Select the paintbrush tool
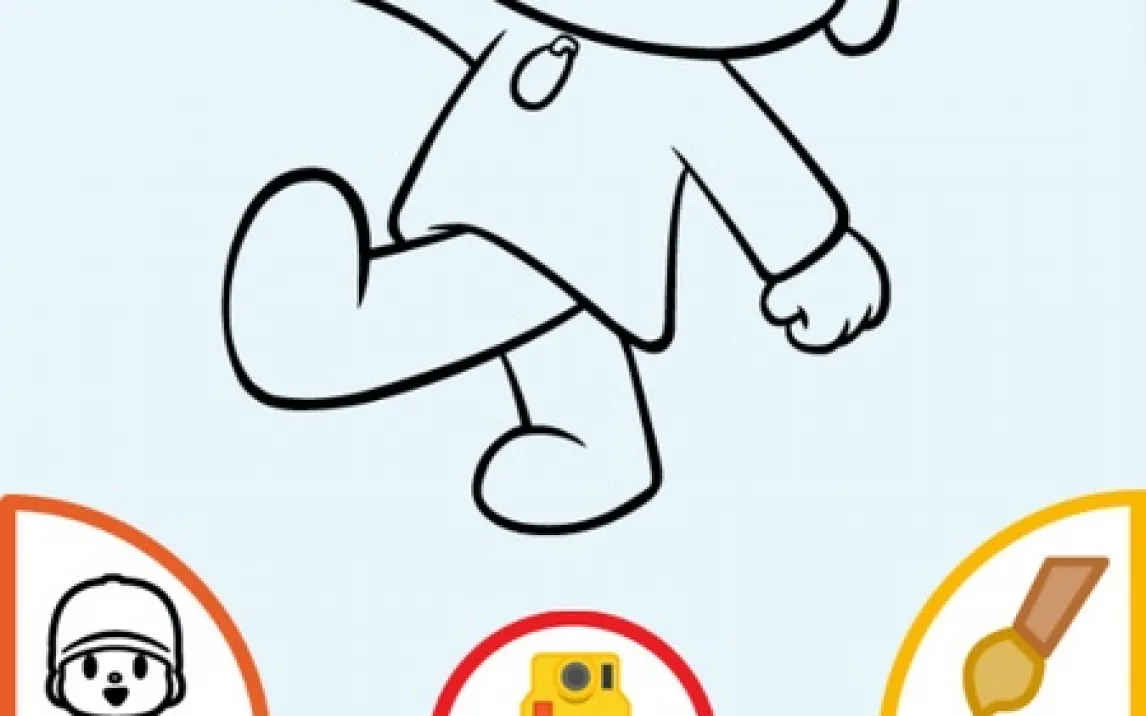Screen dimensions: 1146x716 [x=1030, y=640]
